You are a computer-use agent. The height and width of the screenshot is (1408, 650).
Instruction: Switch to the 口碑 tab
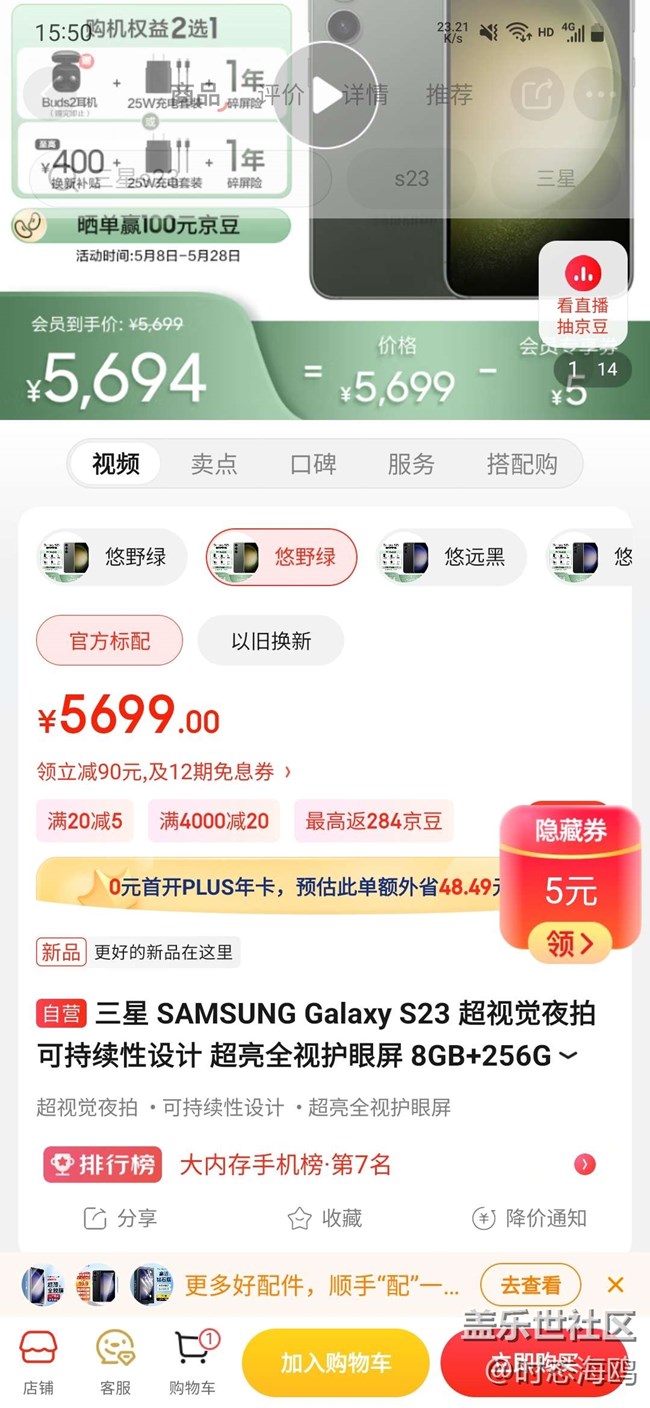[313, 464]
